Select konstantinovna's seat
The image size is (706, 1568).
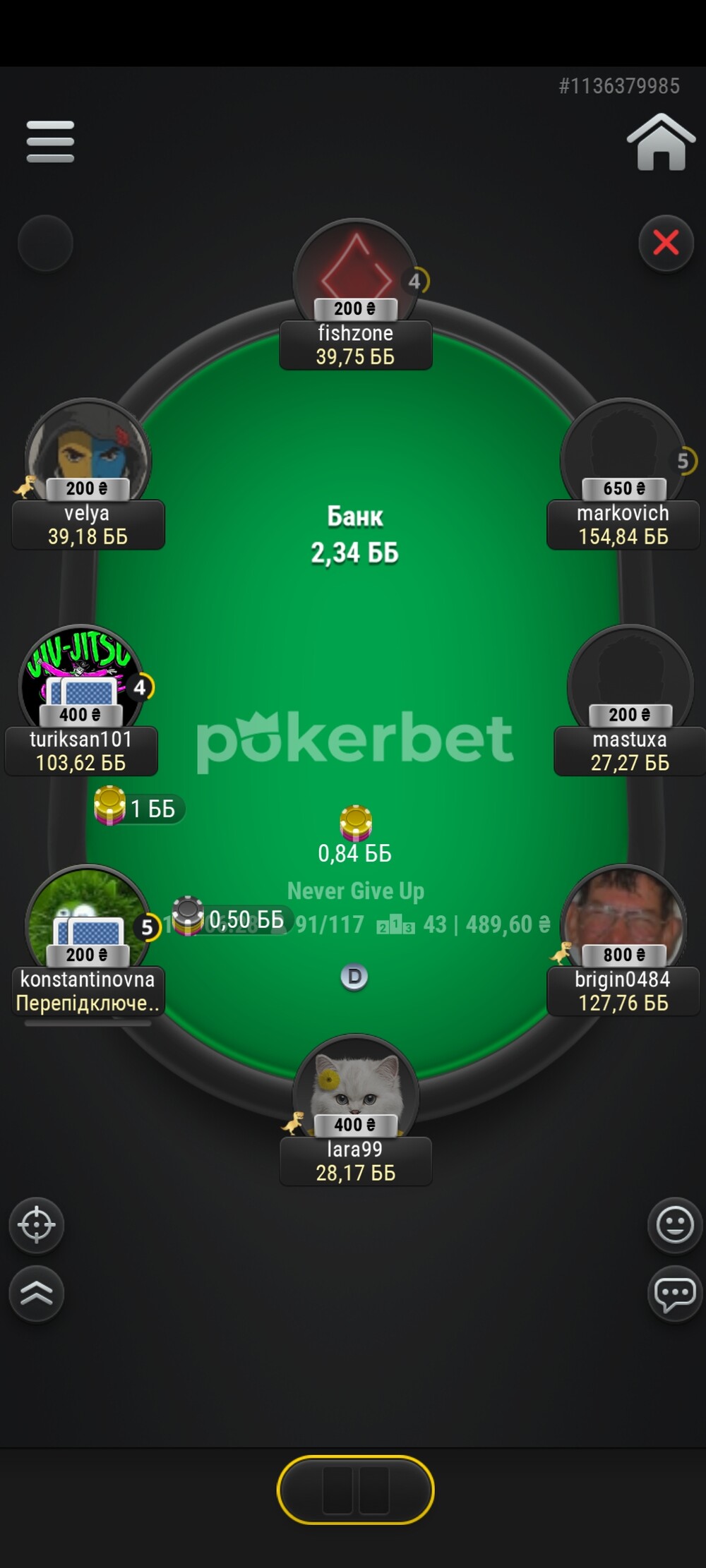coord(88,941)
